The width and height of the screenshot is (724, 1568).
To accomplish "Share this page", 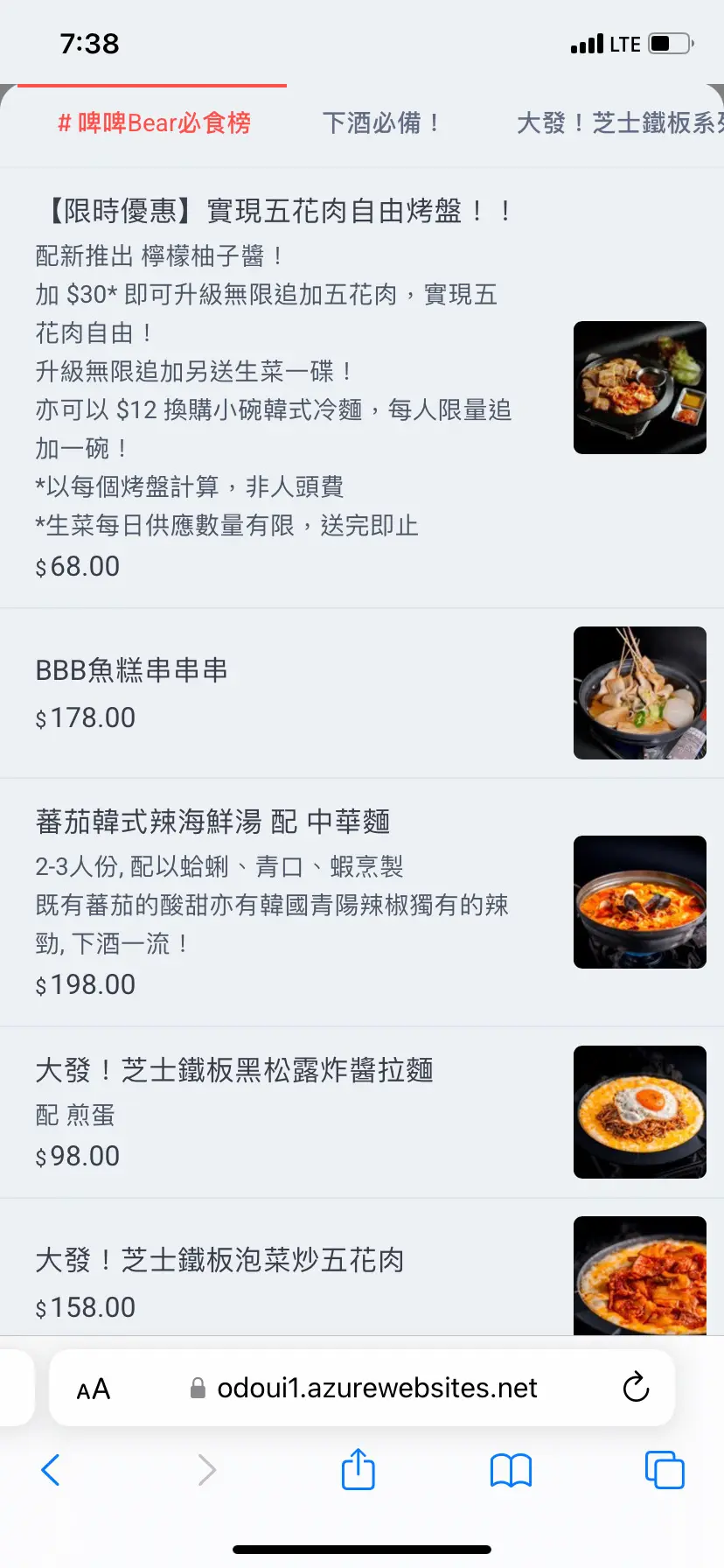I will 358,1469.
